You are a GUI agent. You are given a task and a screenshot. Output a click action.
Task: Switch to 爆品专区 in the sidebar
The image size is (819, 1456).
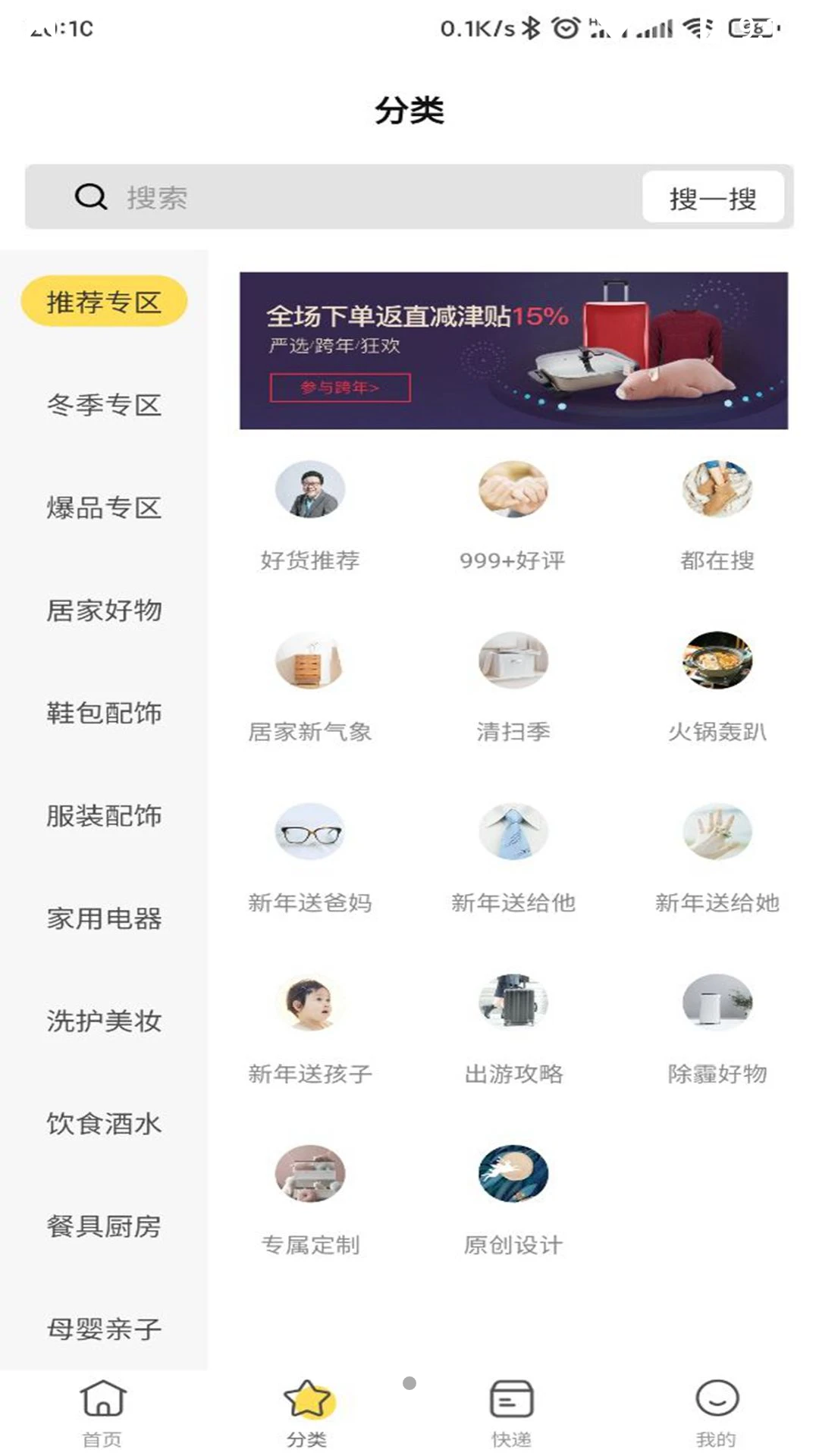[104, 507]
